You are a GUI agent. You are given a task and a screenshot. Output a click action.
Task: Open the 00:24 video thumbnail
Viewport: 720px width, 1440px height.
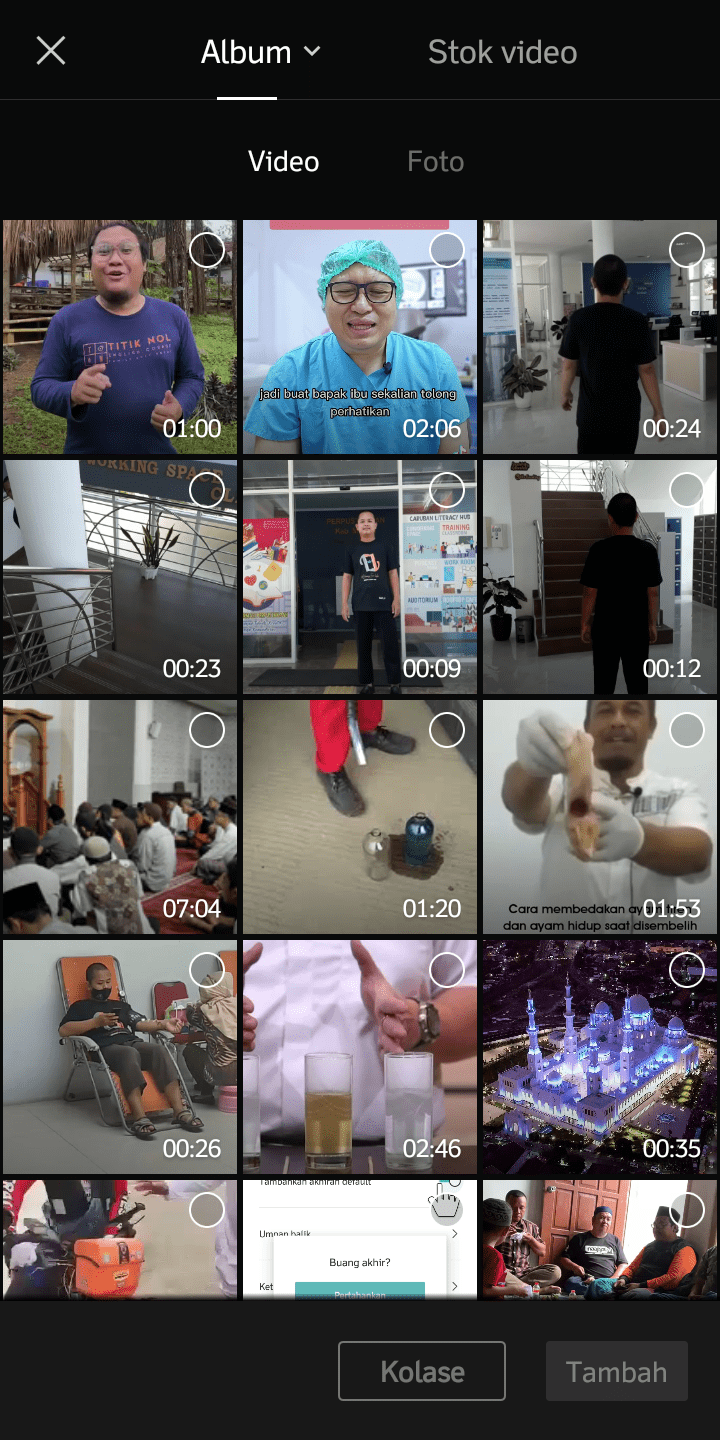[x=600, y=337]
